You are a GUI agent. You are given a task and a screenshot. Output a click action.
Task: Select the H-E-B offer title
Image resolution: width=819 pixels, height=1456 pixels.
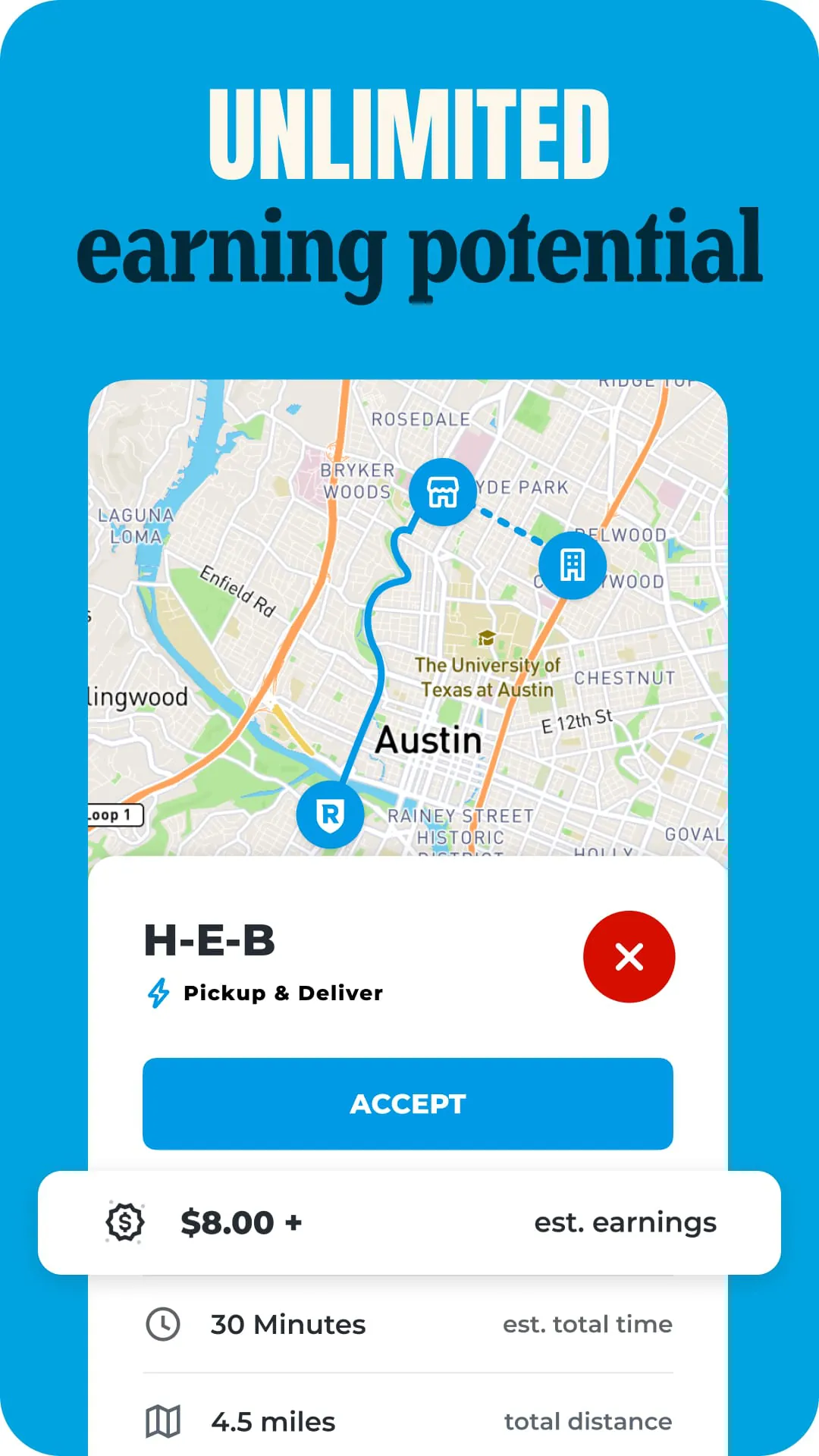tap(211, 942)
